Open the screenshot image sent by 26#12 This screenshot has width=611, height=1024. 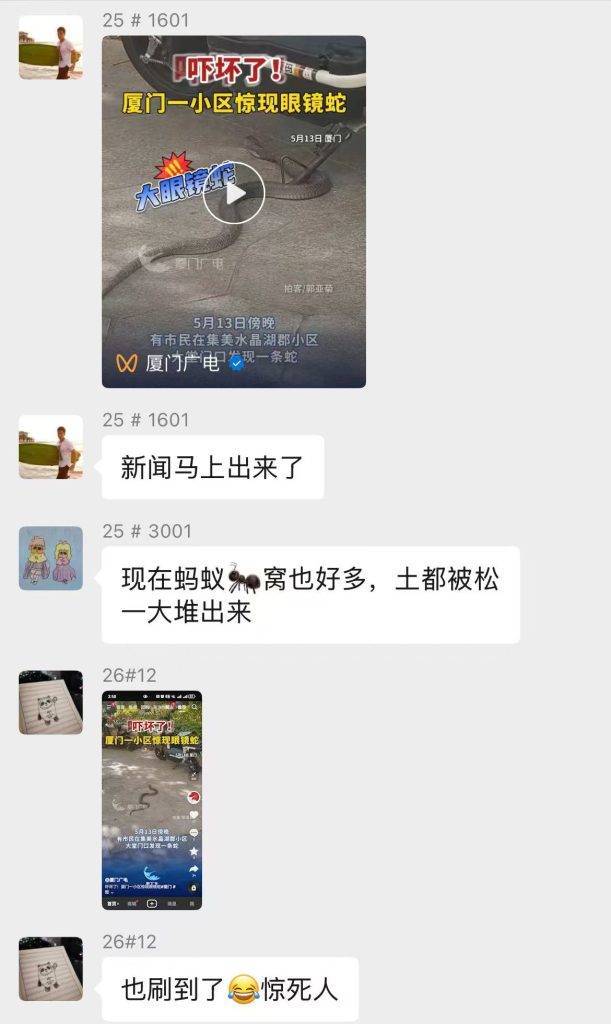(x=152, y=800)
